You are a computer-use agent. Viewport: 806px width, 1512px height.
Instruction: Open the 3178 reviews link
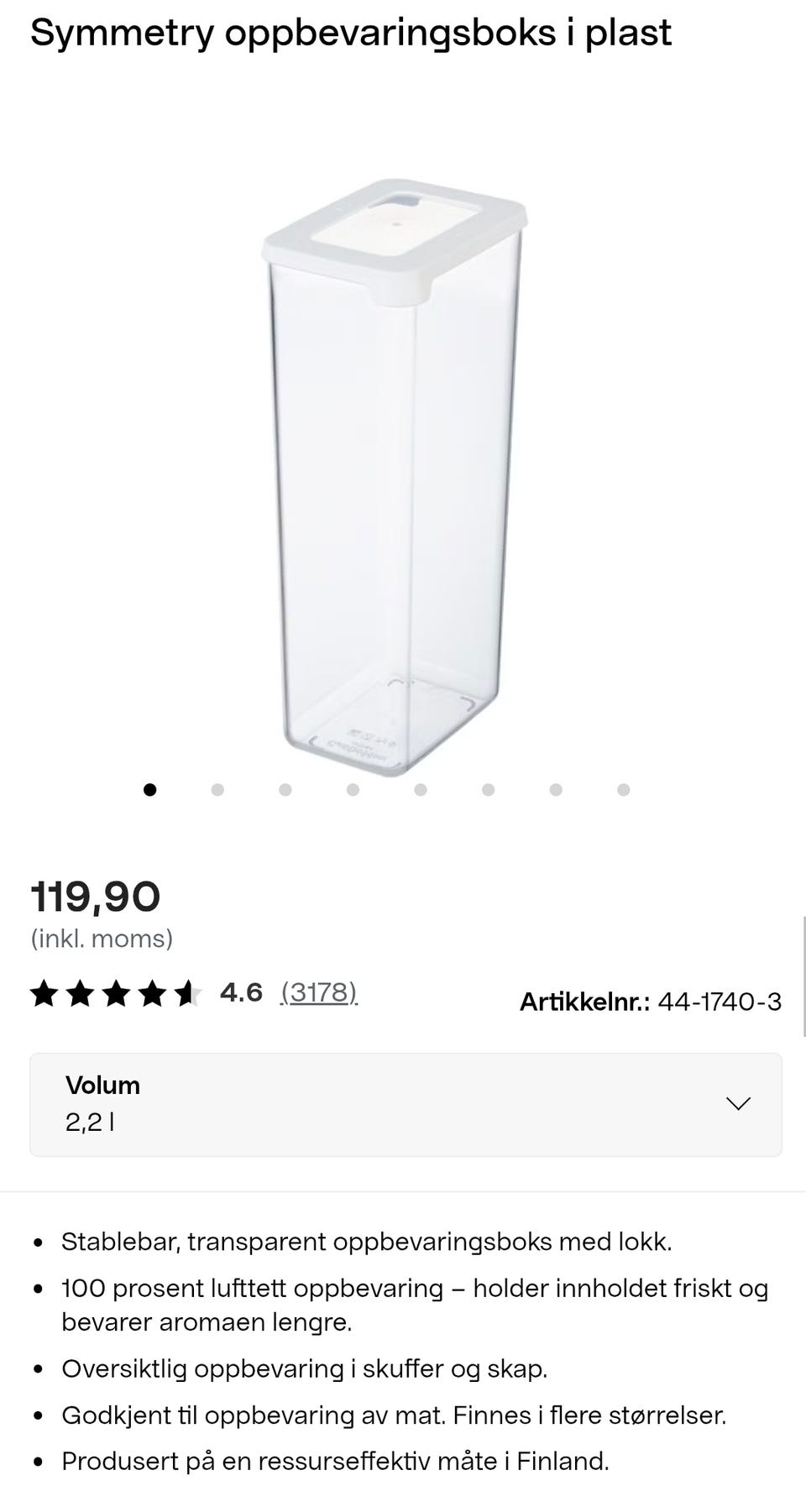pyautogui.click(x=319, y=992)
